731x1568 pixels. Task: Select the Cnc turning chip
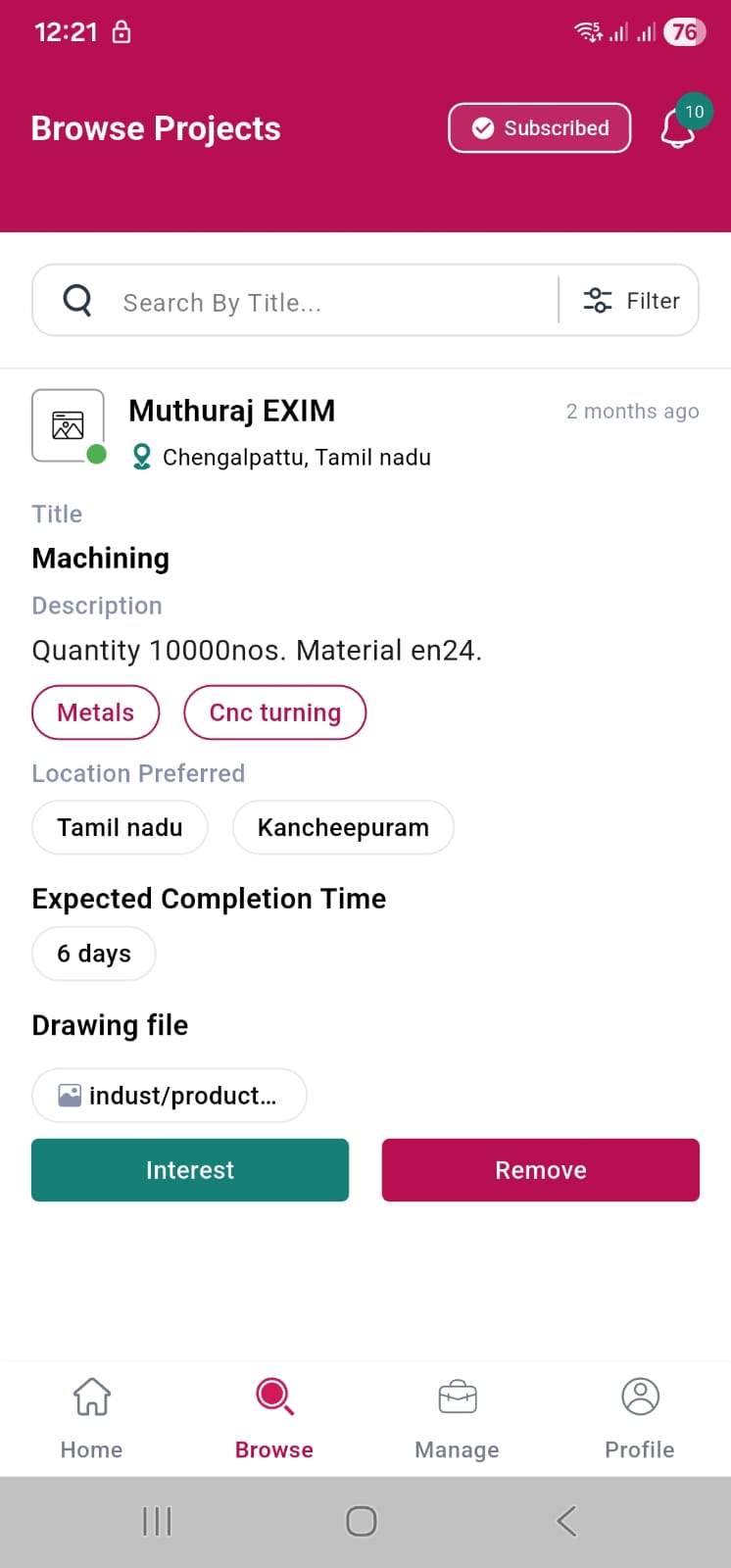274,712
